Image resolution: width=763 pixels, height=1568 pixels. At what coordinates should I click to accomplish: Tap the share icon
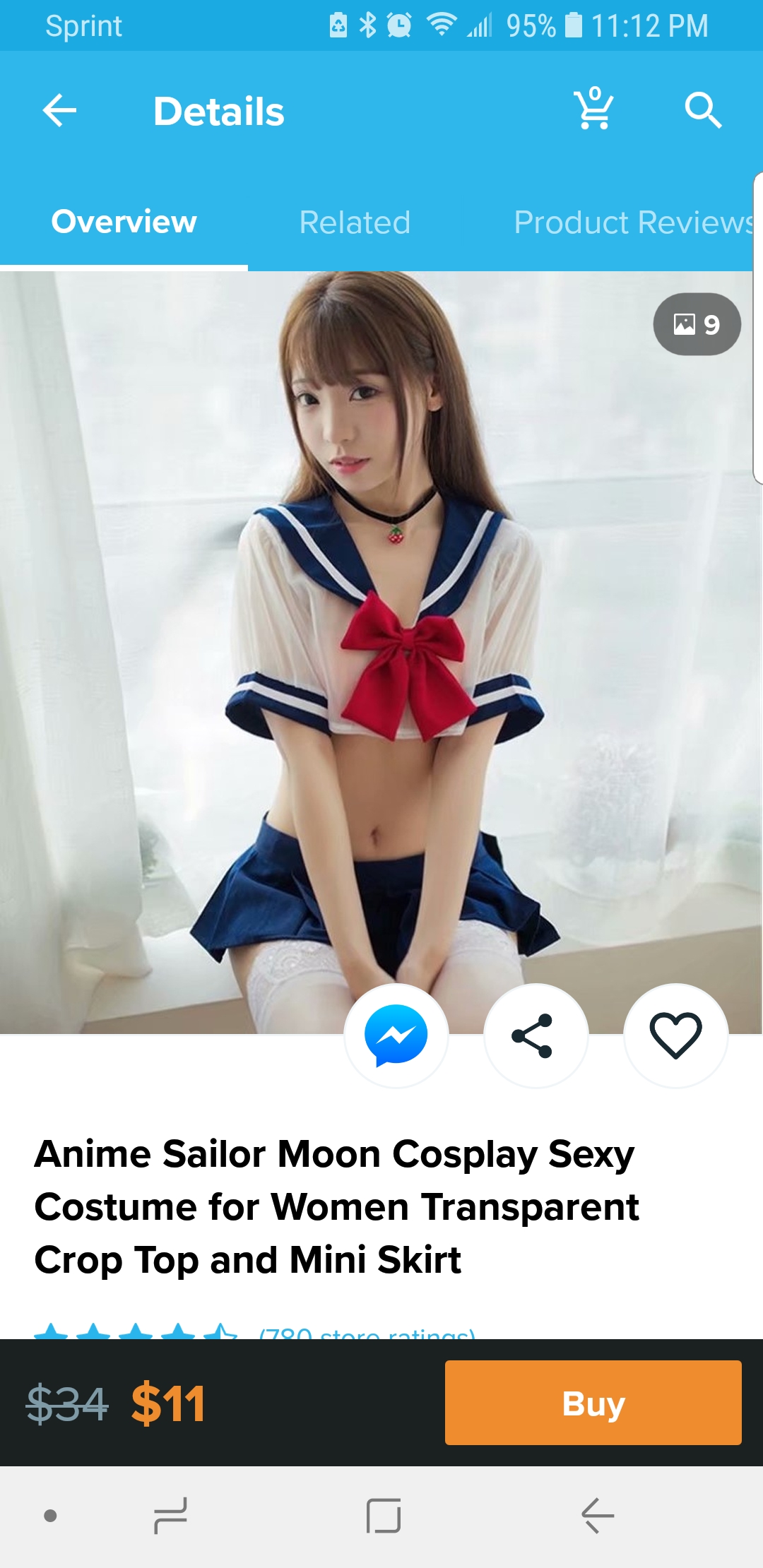click(536, 1035)
